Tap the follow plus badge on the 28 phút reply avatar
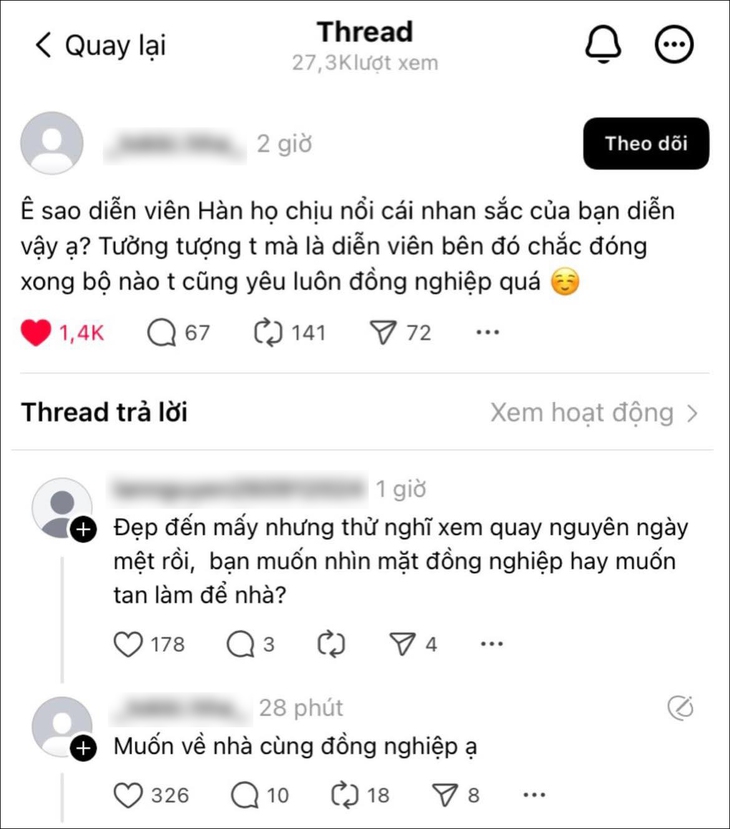Image resolution: width=730 pixels, height=829 pixels. coord(81,748)
